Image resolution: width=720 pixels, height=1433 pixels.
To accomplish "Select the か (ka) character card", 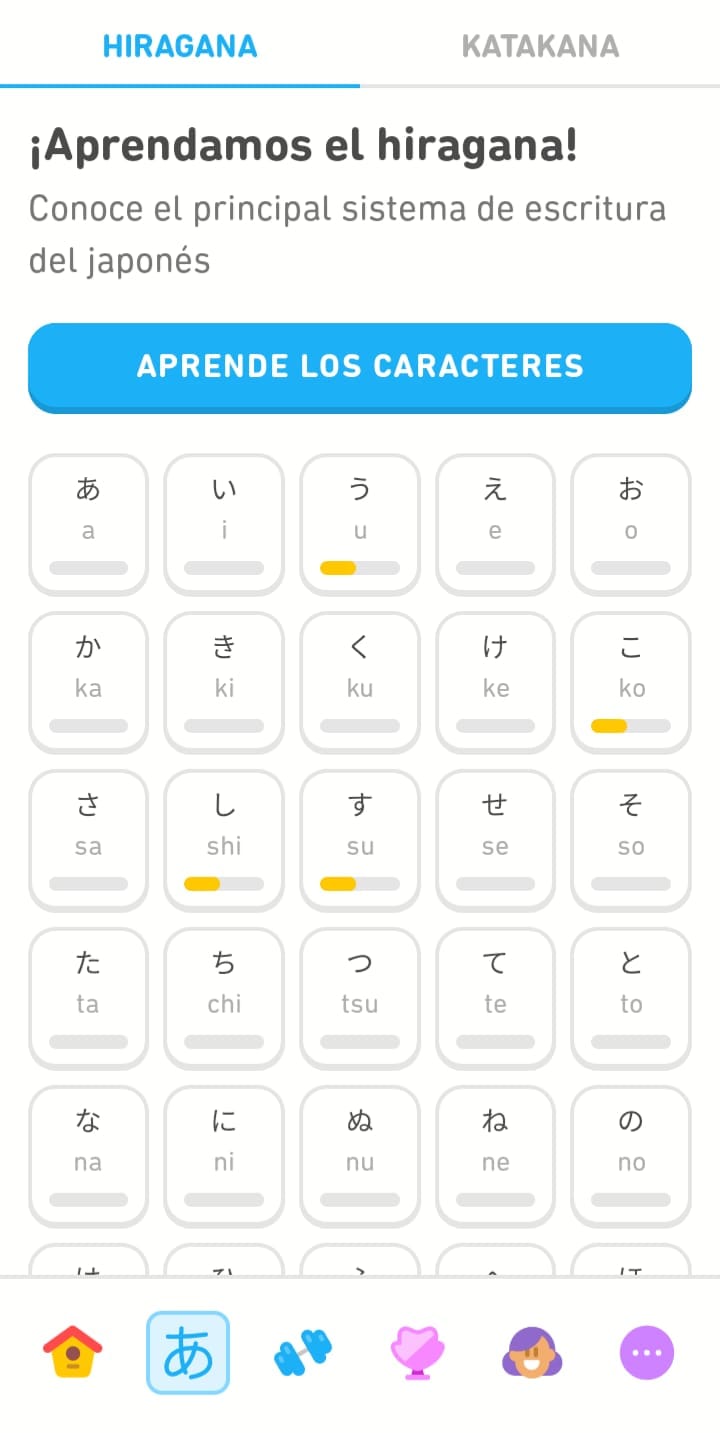I will click(x=89, y=682).
